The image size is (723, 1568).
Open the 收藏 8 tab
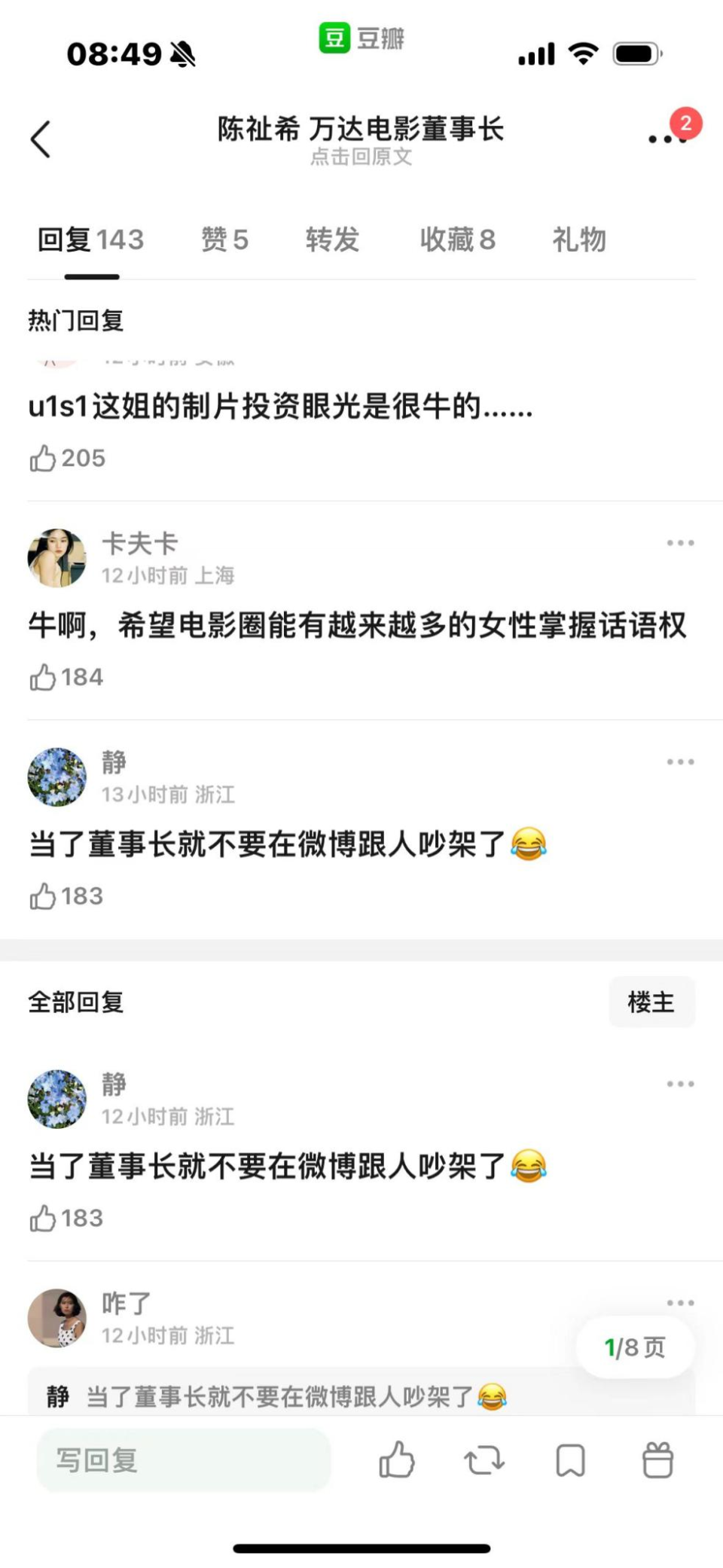(457, 239)
